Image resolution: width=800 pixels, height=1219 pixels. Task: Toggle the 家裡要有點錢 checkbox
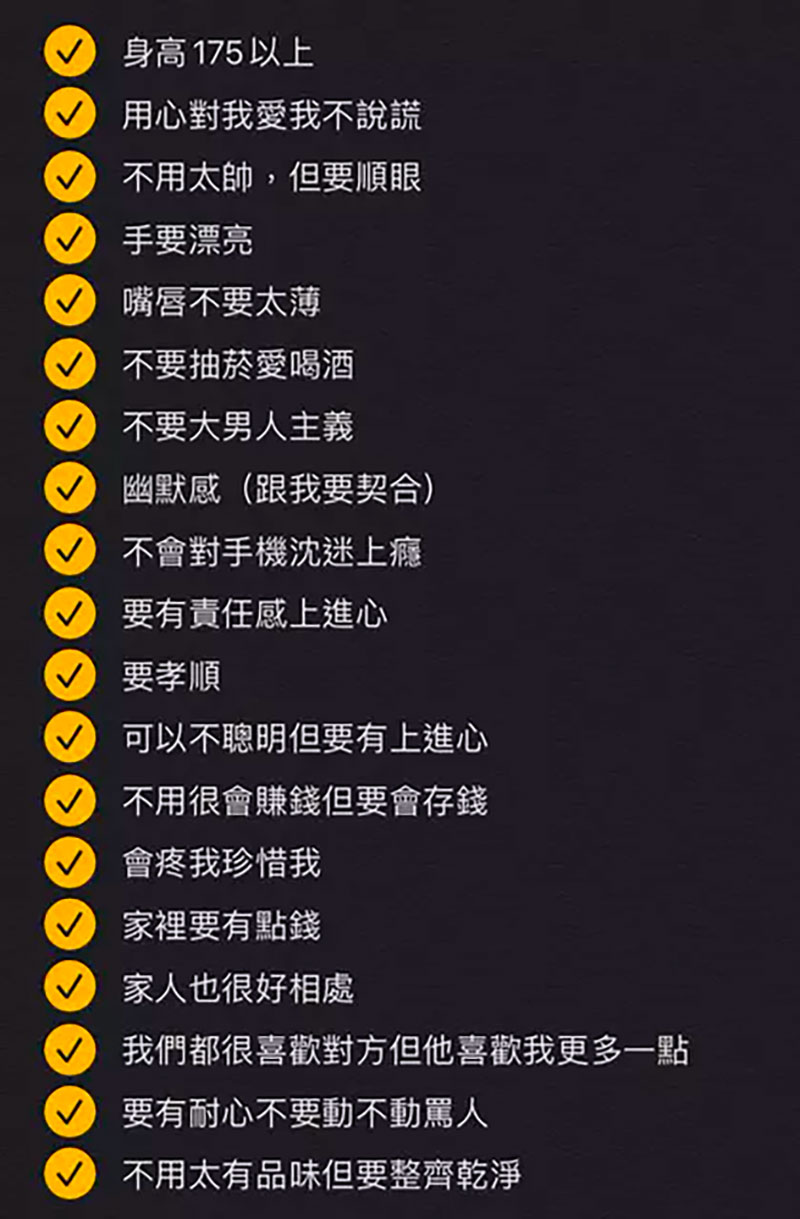(69, 925)
